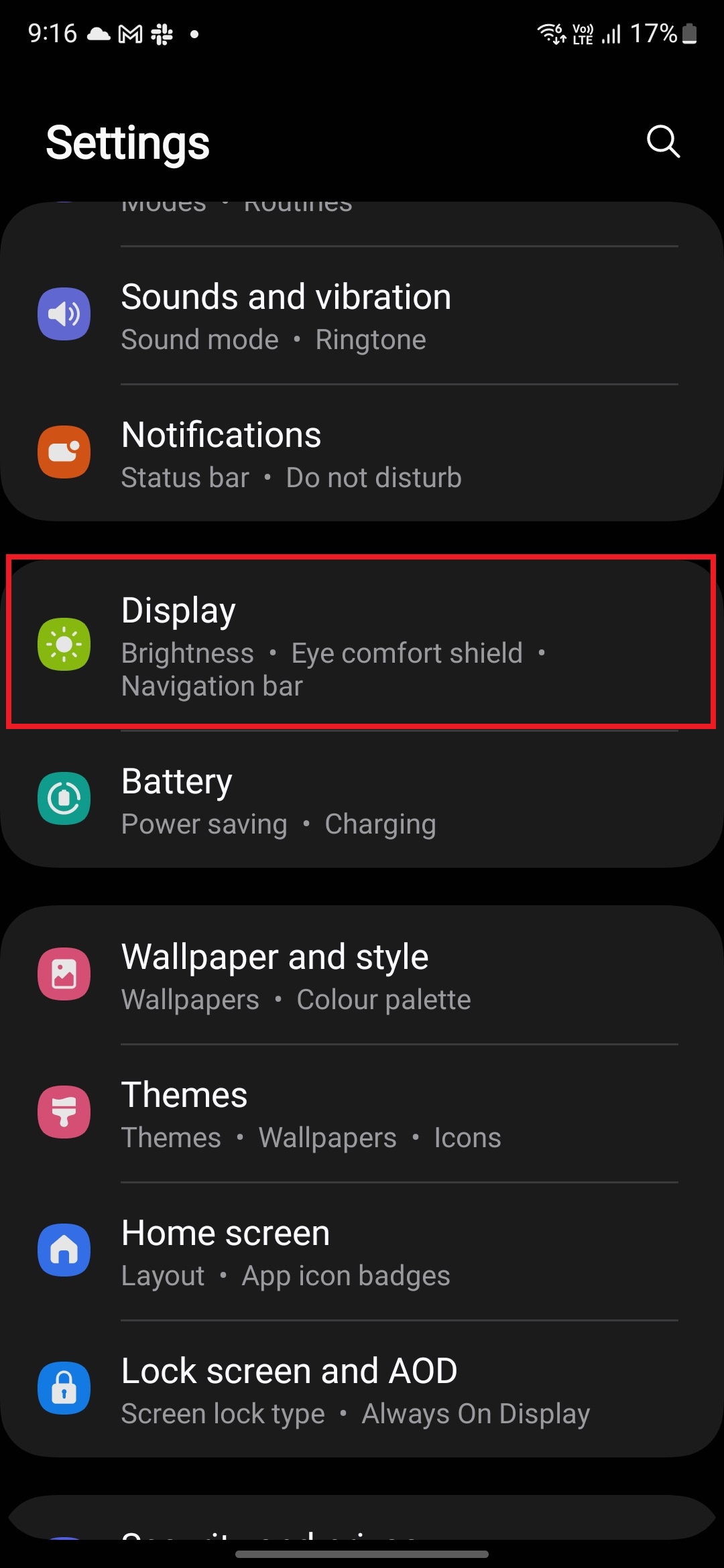Open Lock screen and AOD settings
Image resolution: width=724 pixels, height=1568 pixels.
tap(362, 1390)
